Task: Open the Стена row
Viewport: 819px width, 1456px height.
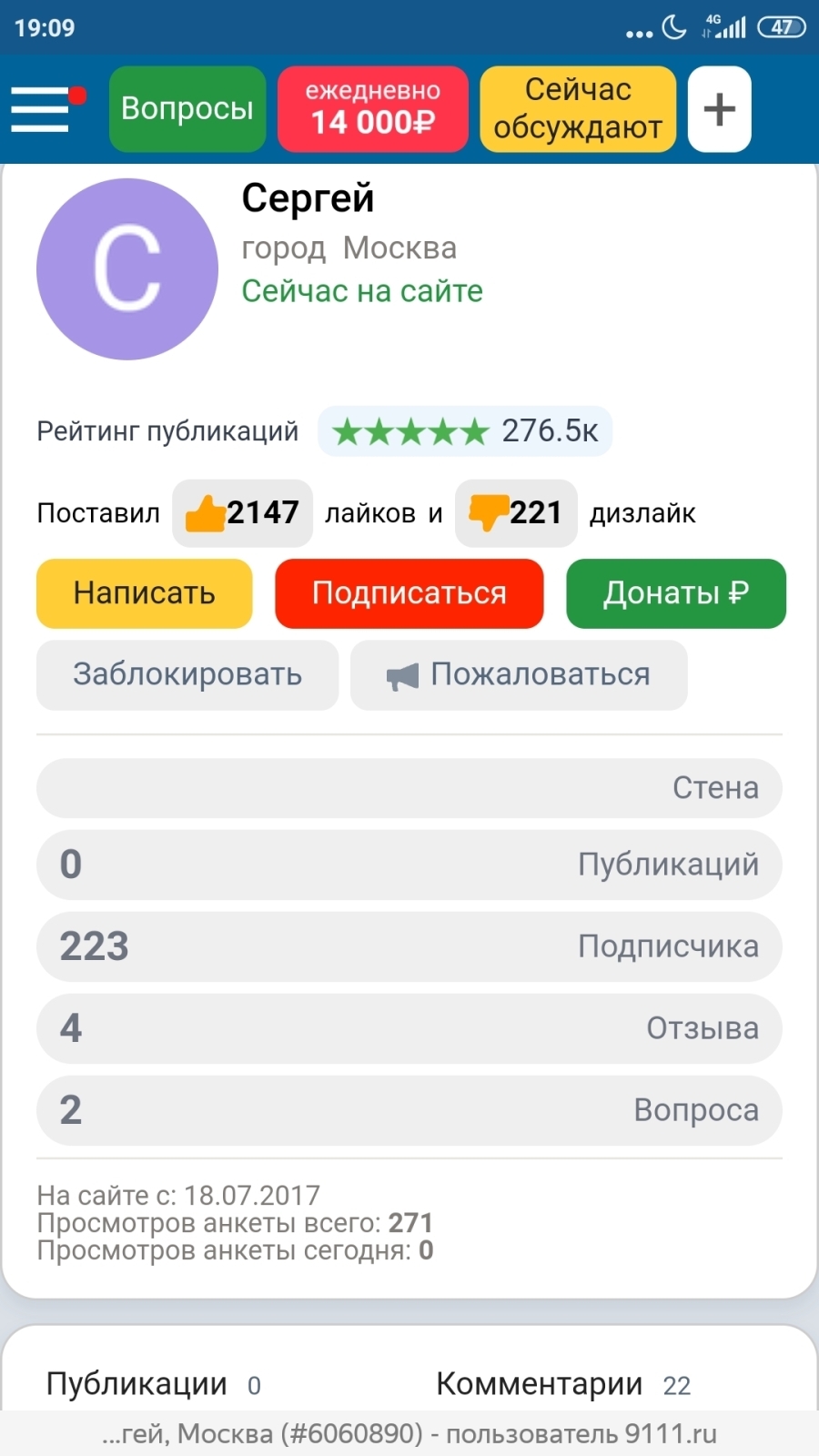Action: click(409, 788)
